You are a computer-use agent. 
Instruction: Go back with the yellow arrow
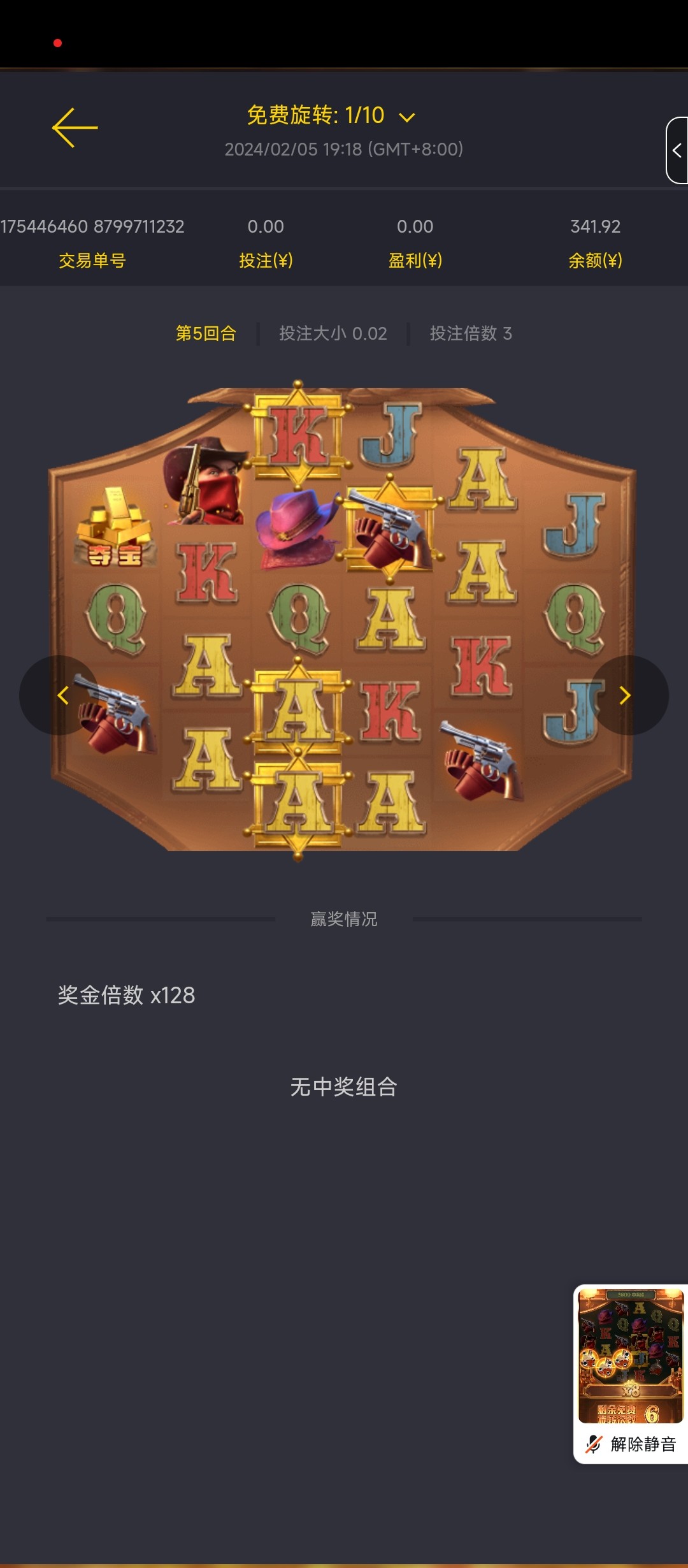pyautogui.click(x=75, y=127)
